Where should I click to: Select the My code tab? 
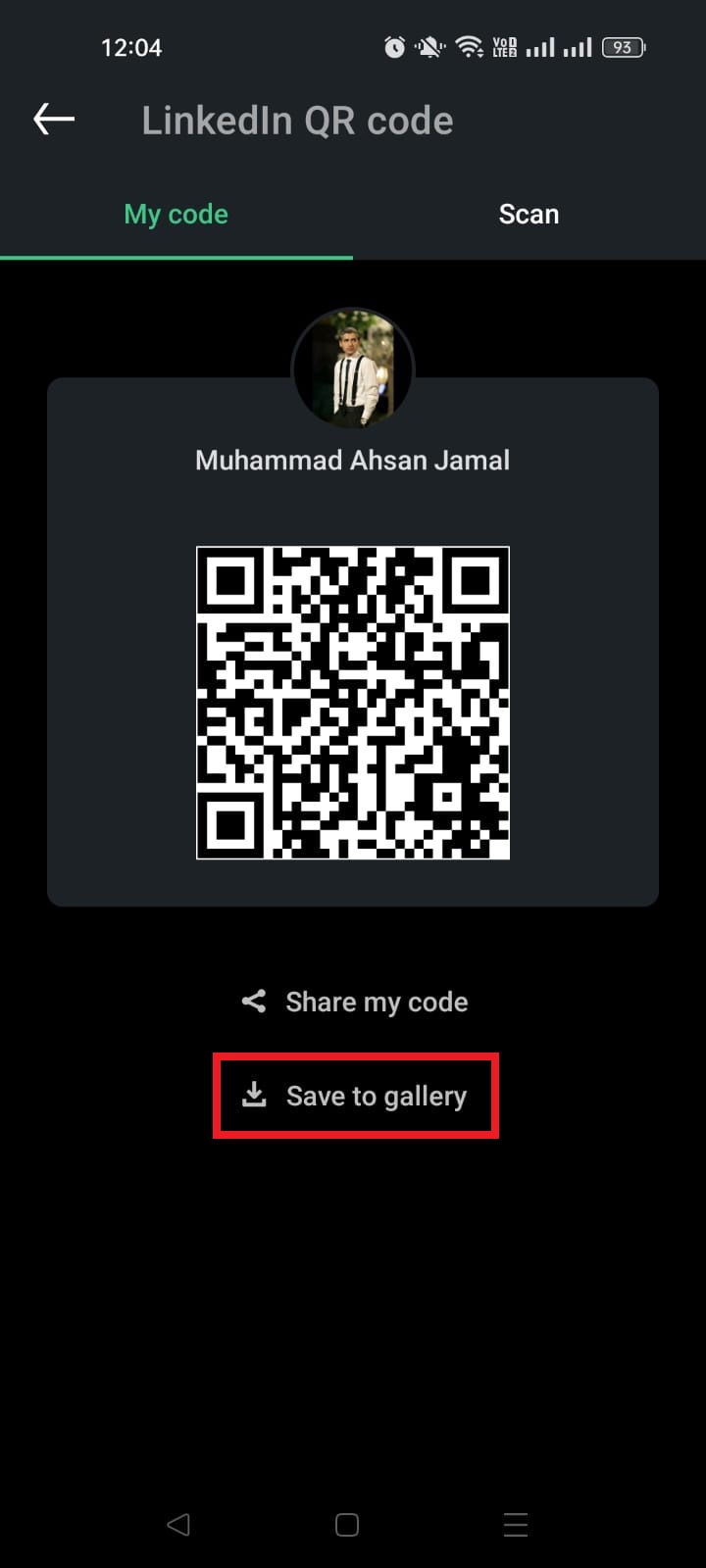click(x=176, y=214)
